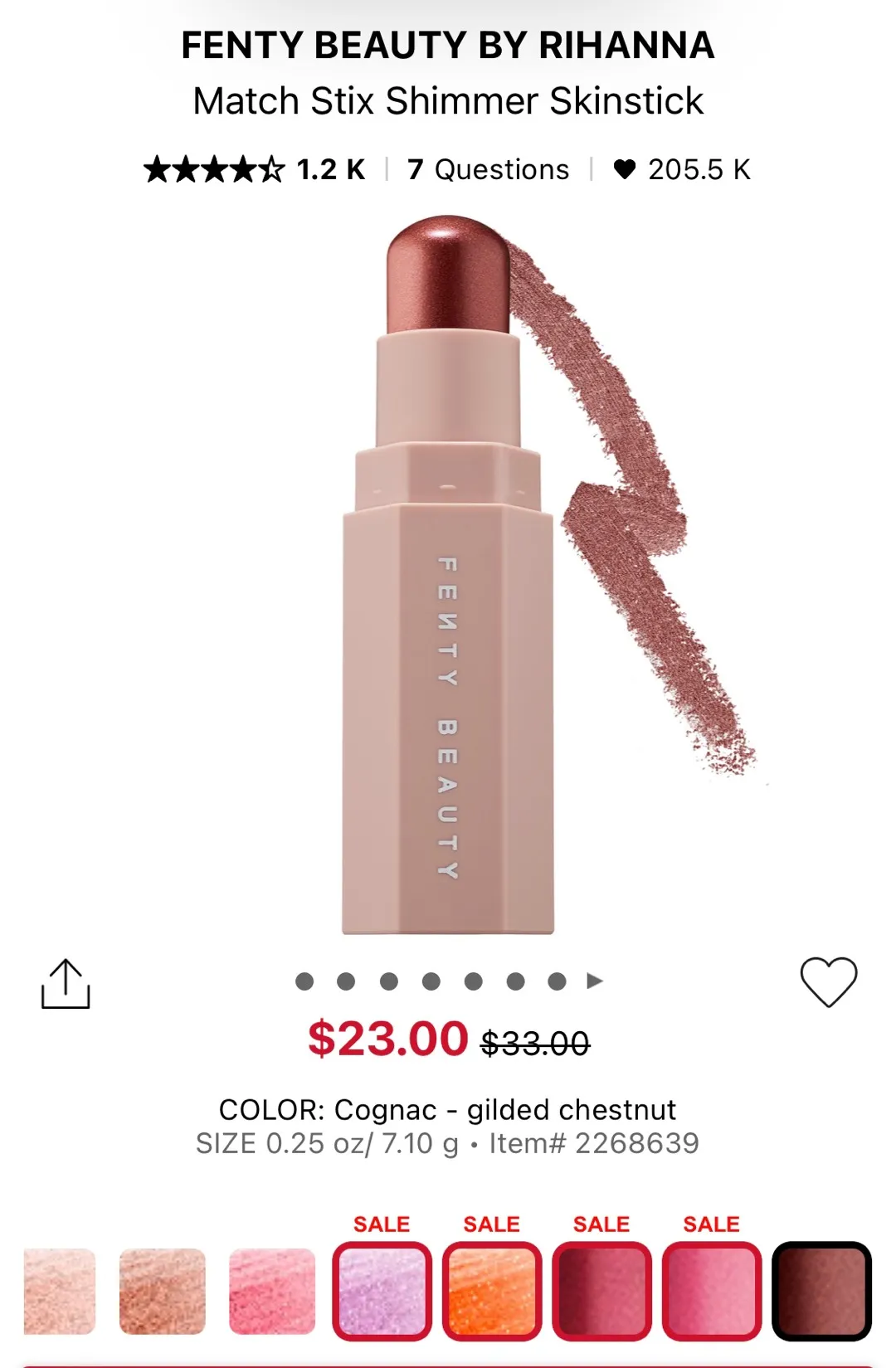This screenshot has width=896, height=1368.
Task: Play the product video from the carousel arrow
Action: [595, 981]
